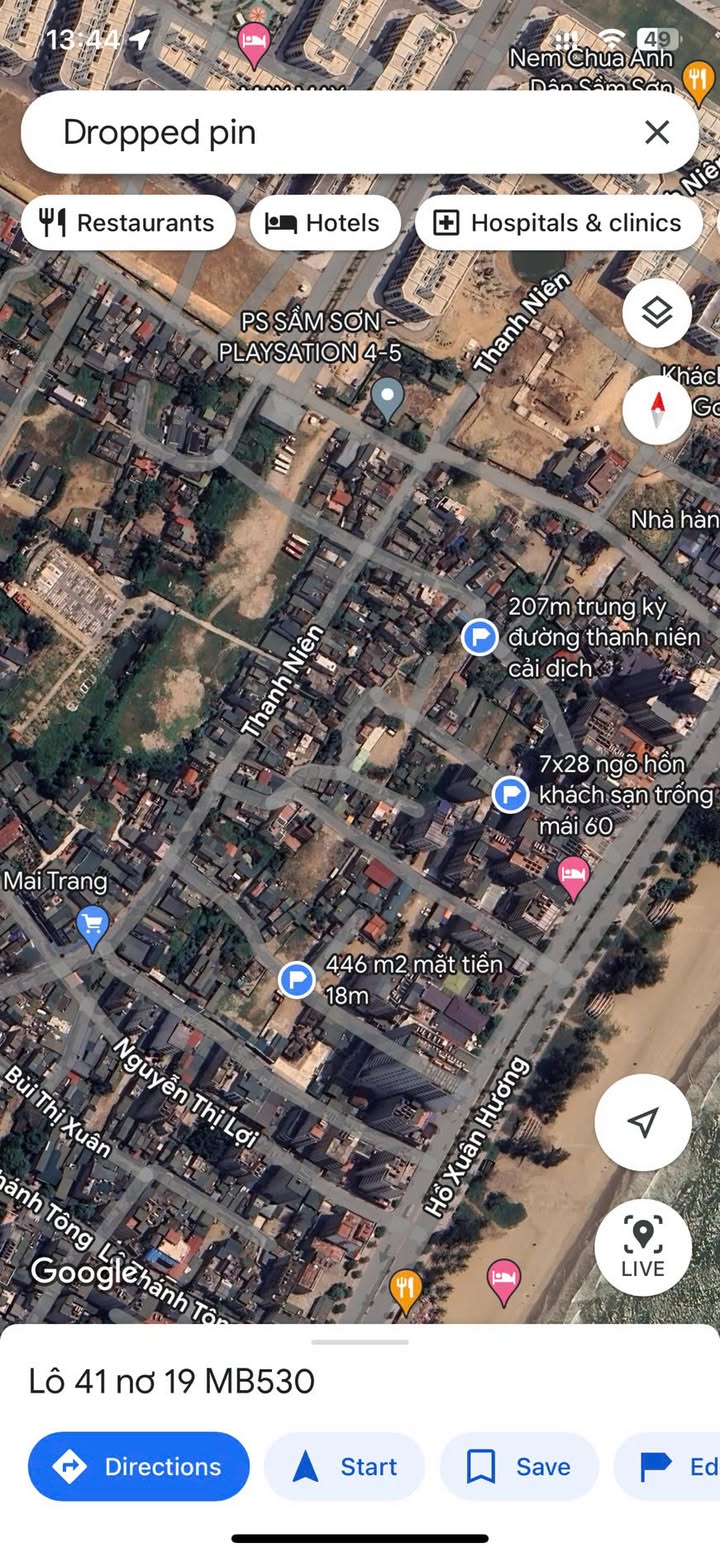Clear the Dropped pin search
This screenshot has height=1557, width=720.
[x=656, y=132]
